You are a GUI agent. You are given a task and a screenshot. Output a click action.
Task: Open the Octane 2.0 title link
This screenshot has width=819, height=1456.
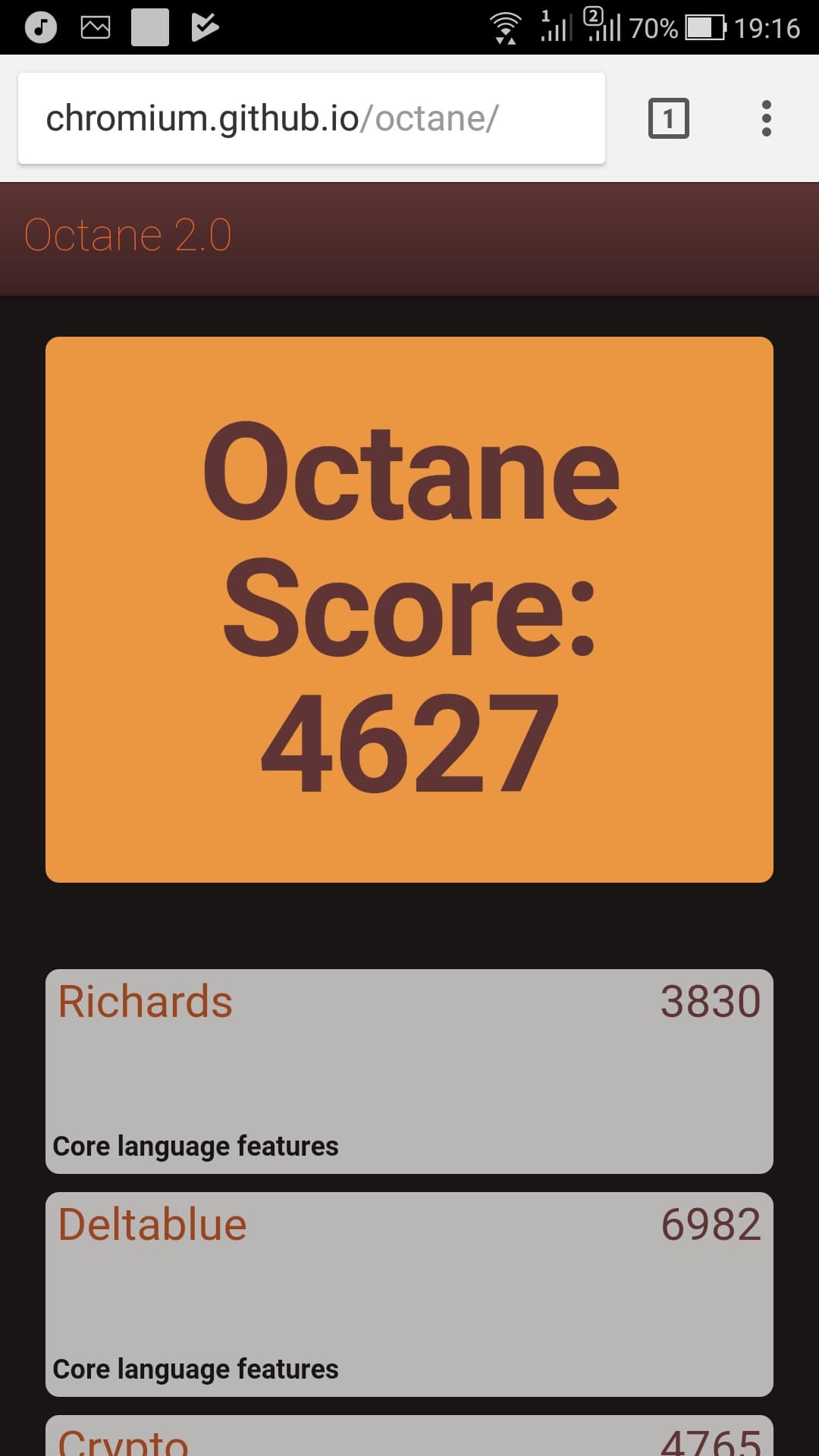pos(127,235)
